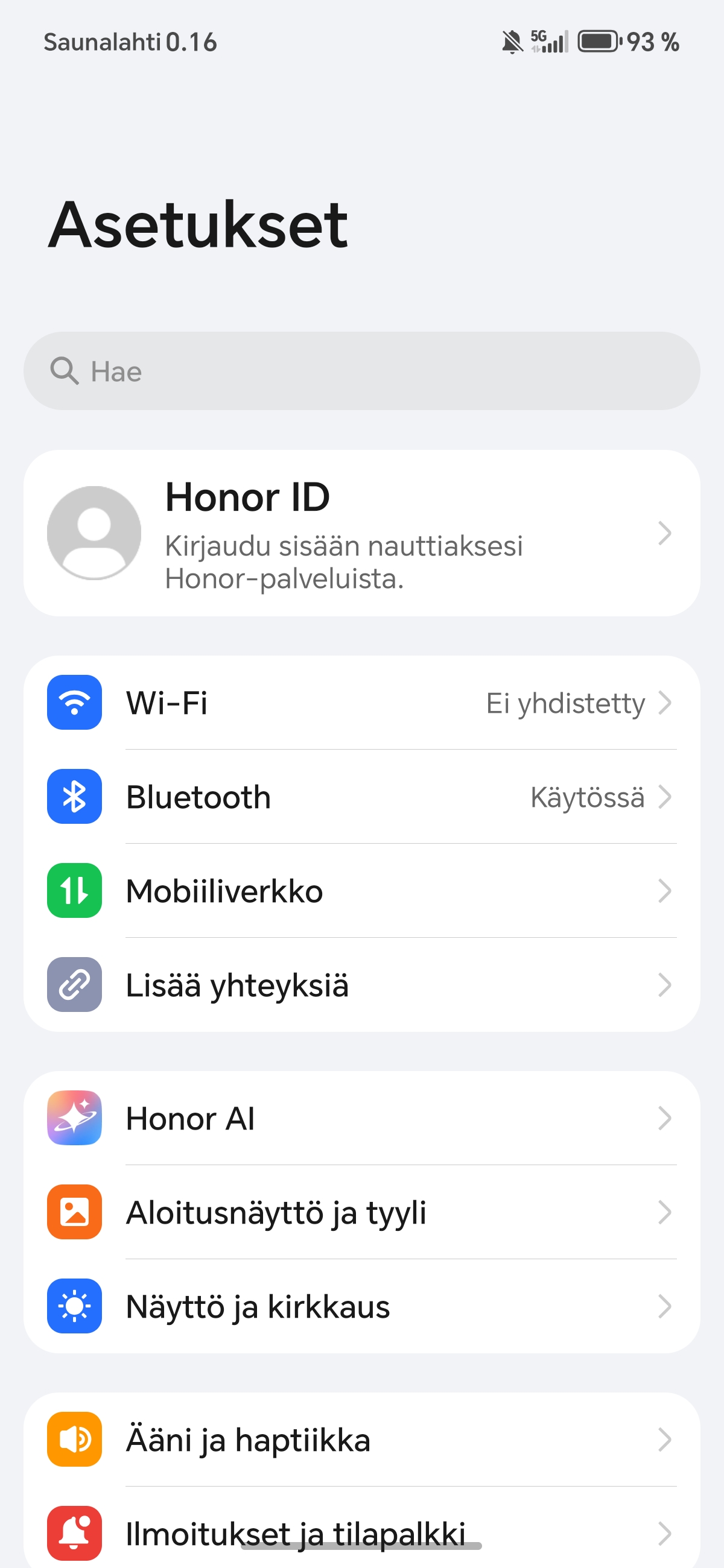Open Bluetooth settings
The image size is (724, 1568).
(361, 797)
